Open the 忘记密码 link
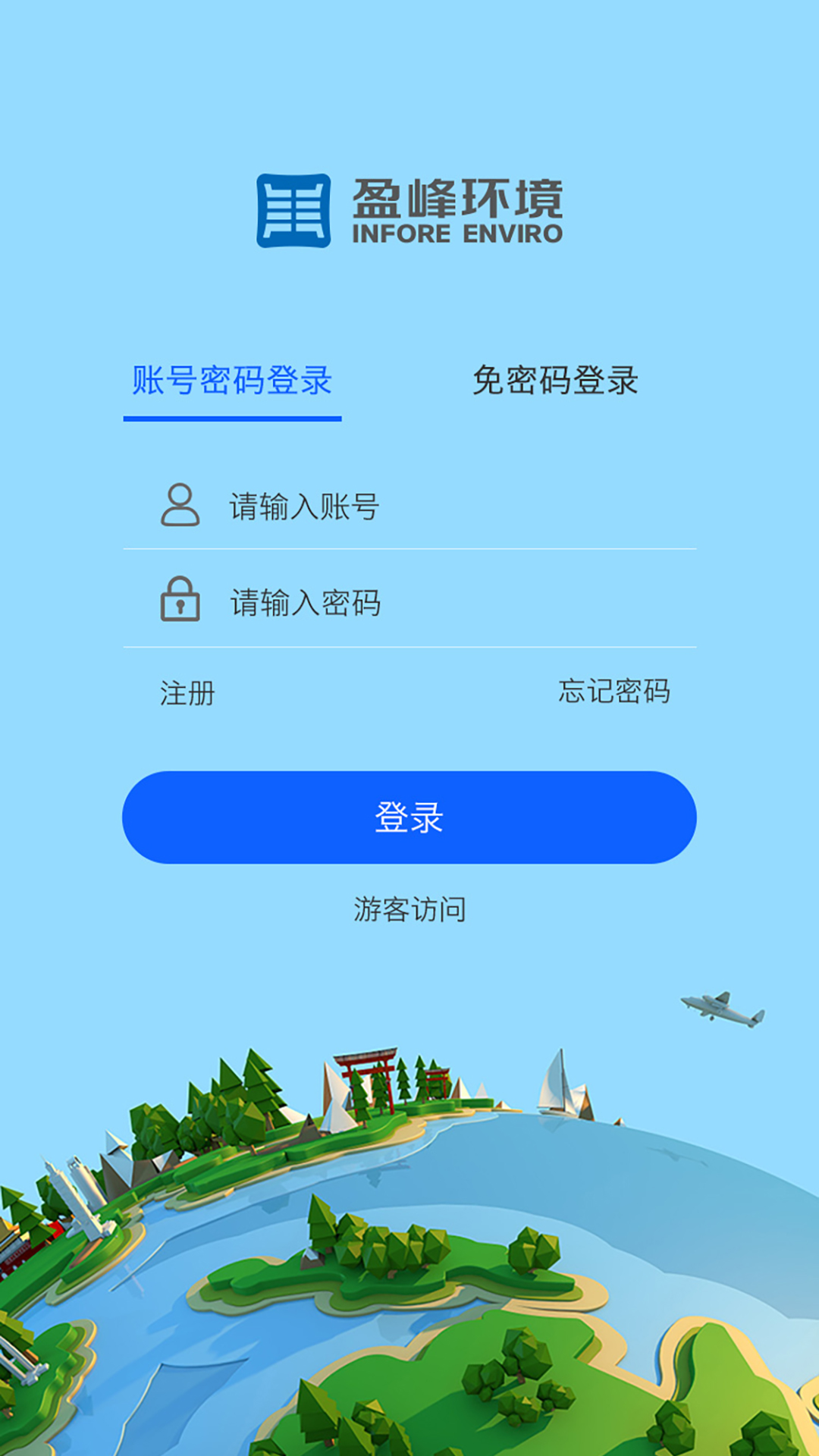 (x=614, y=691)
